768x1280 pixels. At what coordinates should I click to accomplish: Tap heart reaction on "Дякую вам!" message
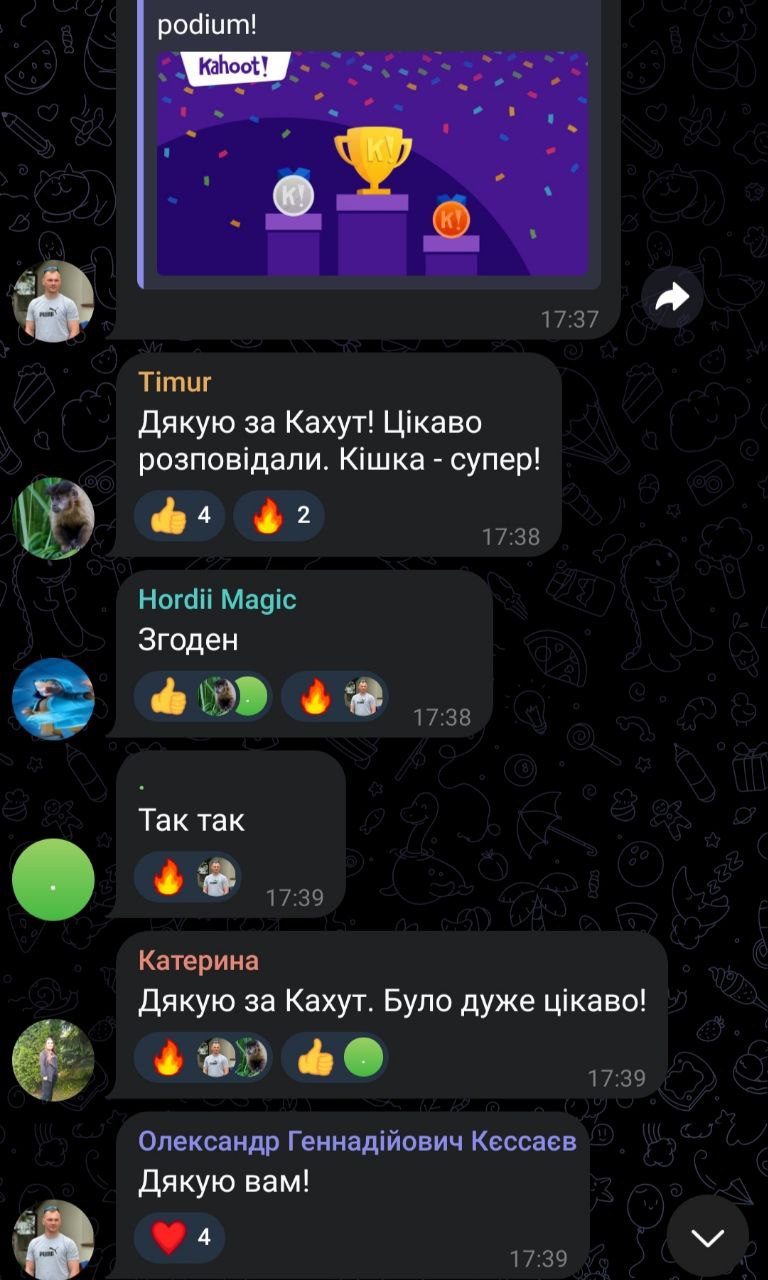[x=179, y=1237]
